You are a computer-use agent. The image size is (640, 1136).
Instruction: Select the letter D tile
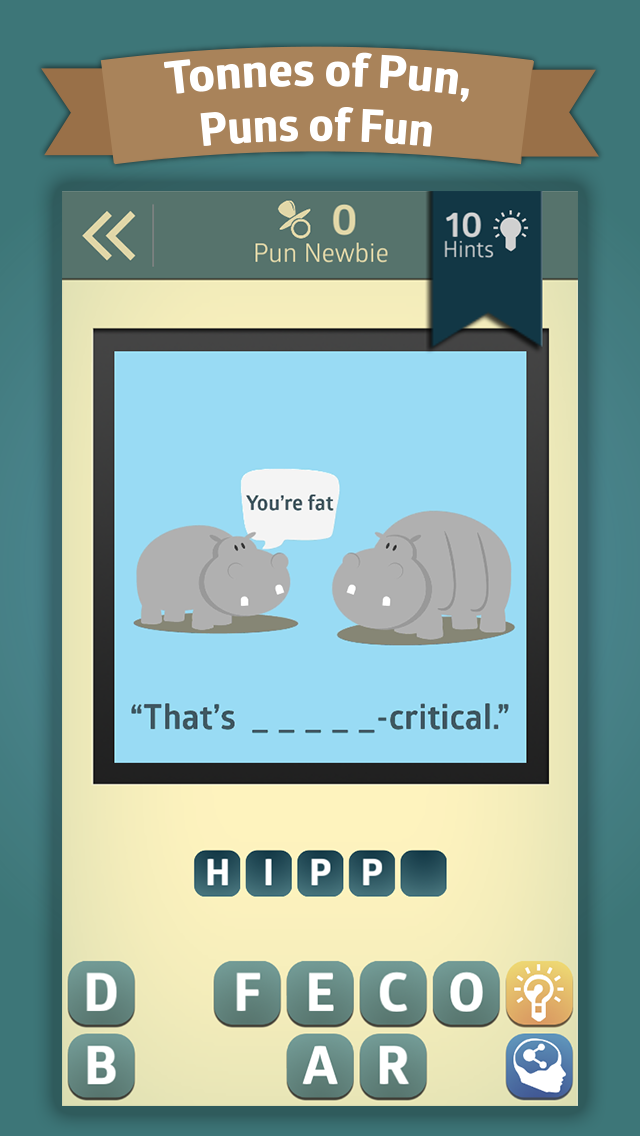tap(101, 993)
